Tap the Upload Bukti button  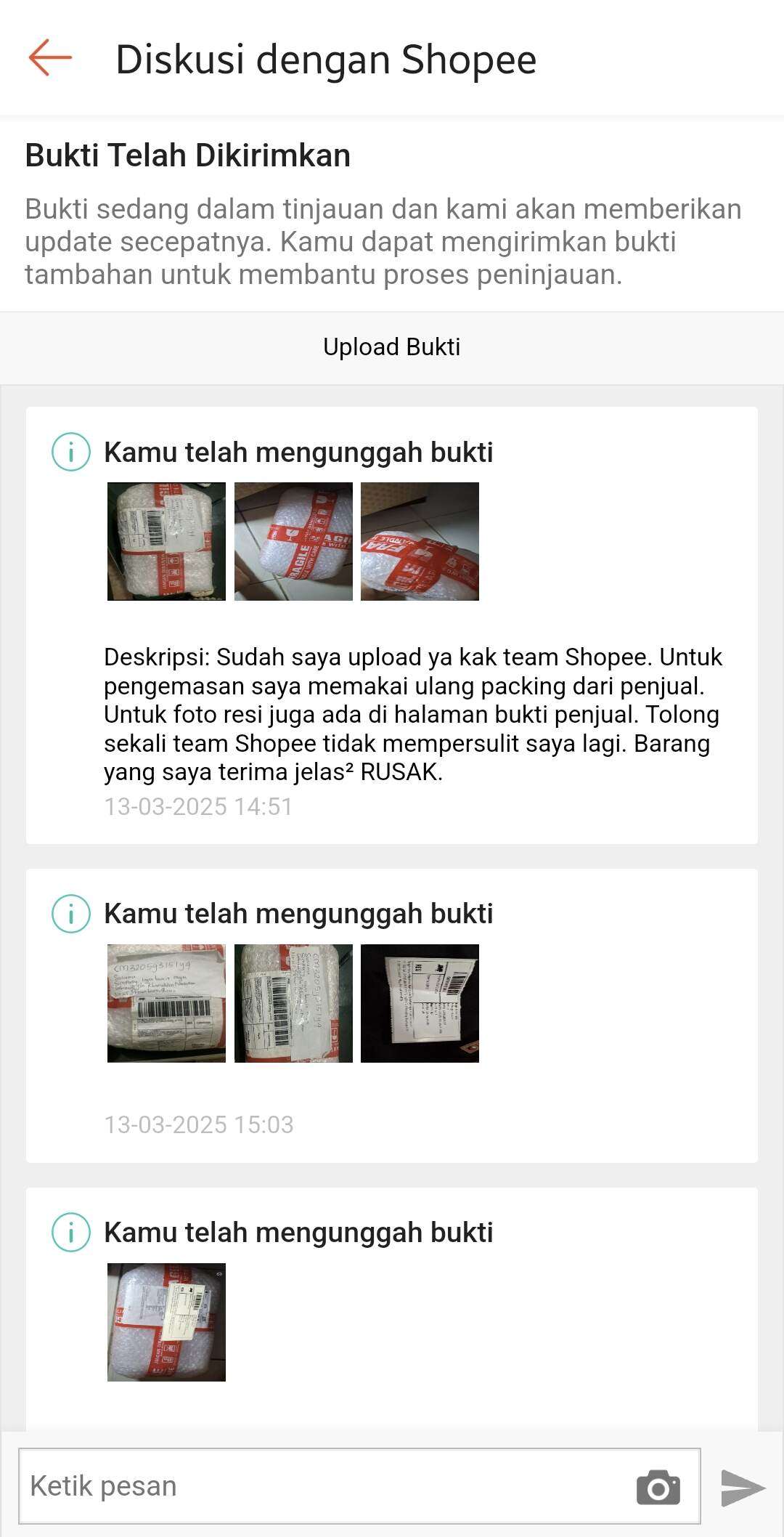tap(392, 347)
